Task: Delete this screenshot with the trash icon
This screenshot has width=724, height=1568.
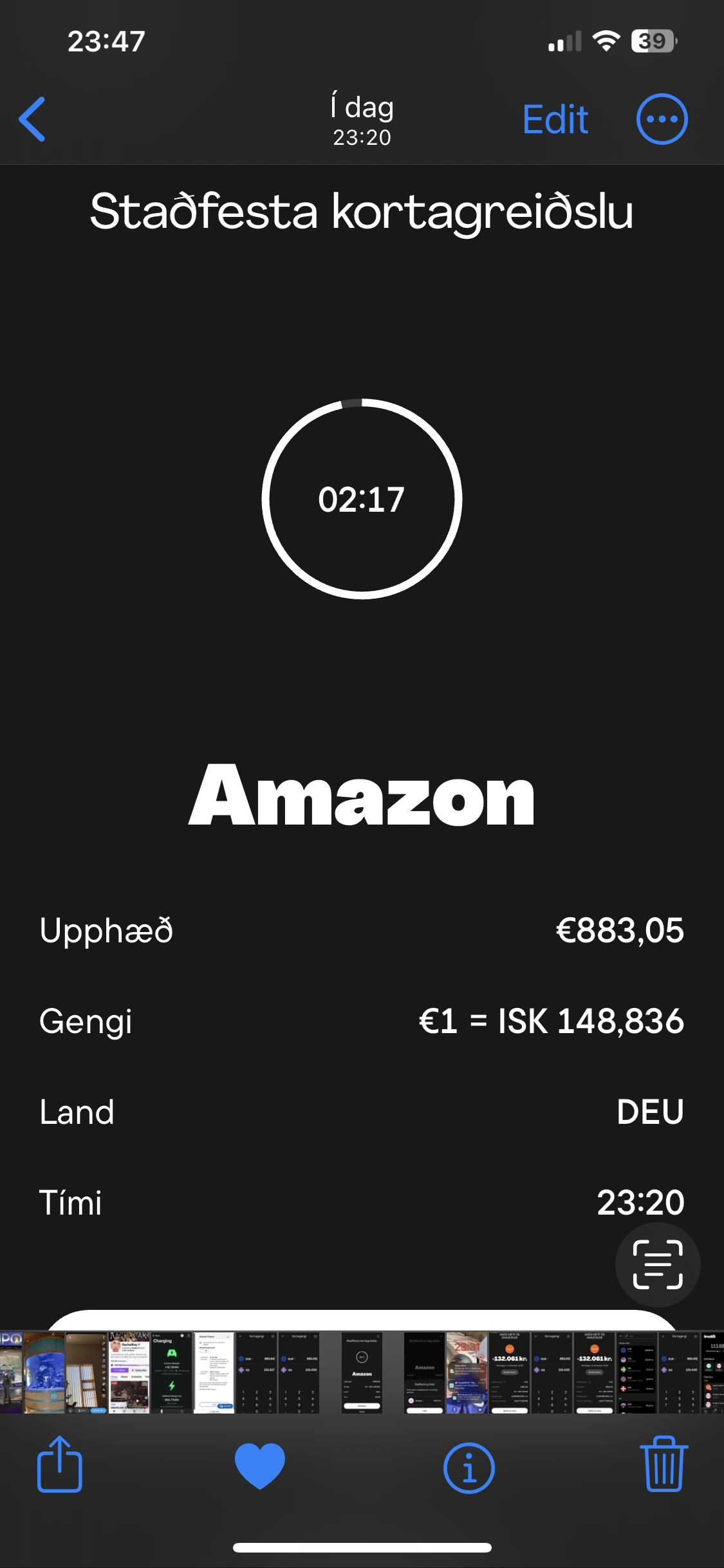Action: click(x=664, y=1464)
